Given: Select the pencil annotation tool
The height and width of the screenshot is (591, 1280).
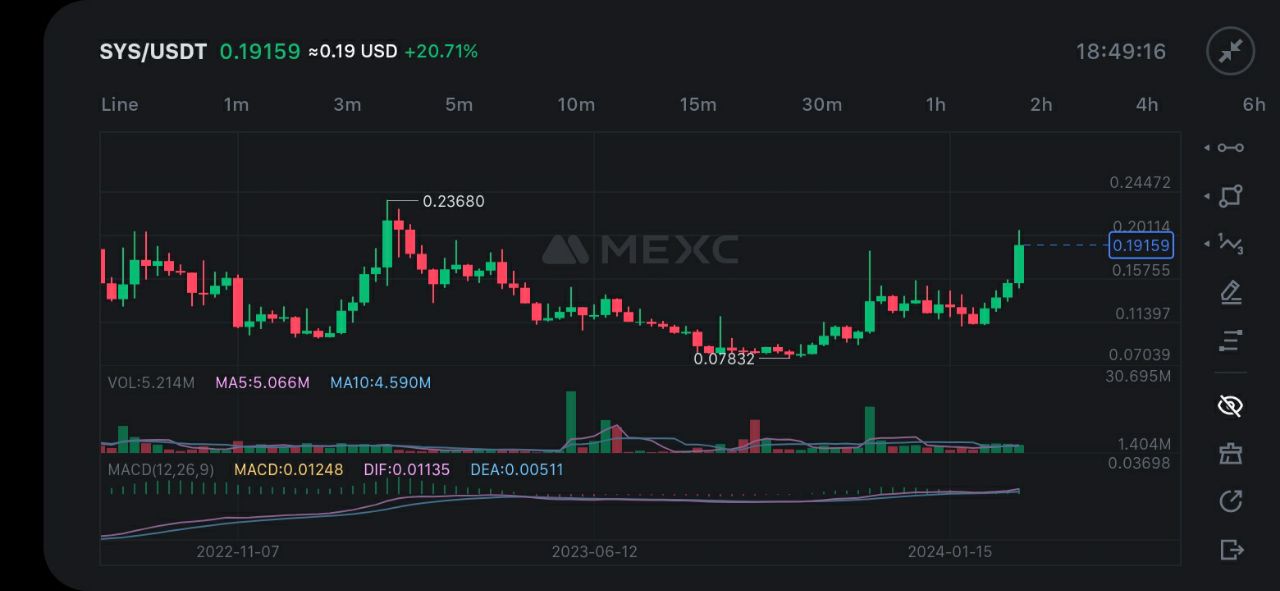Looking at the screenshot, I should pyautogui.click(x=1231, y=292).
